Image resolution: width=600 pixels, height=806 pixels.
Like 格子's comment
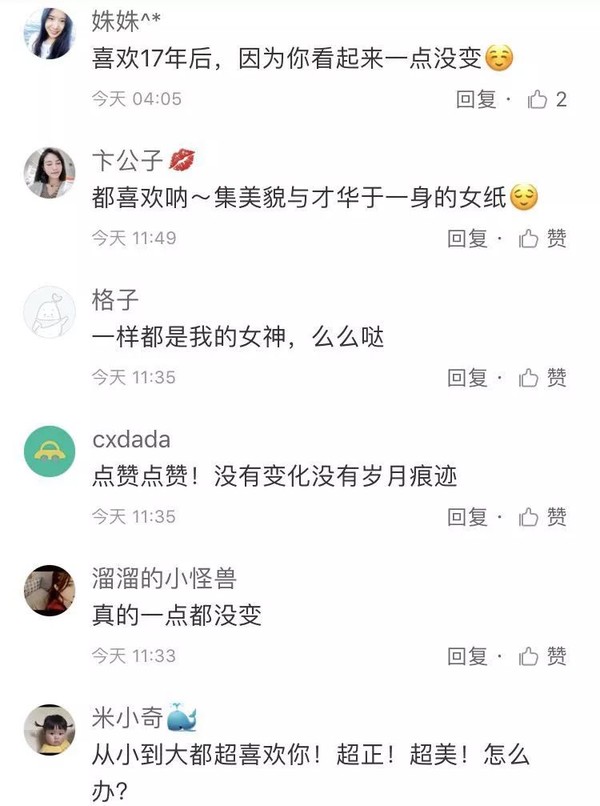tap(543, 377)
